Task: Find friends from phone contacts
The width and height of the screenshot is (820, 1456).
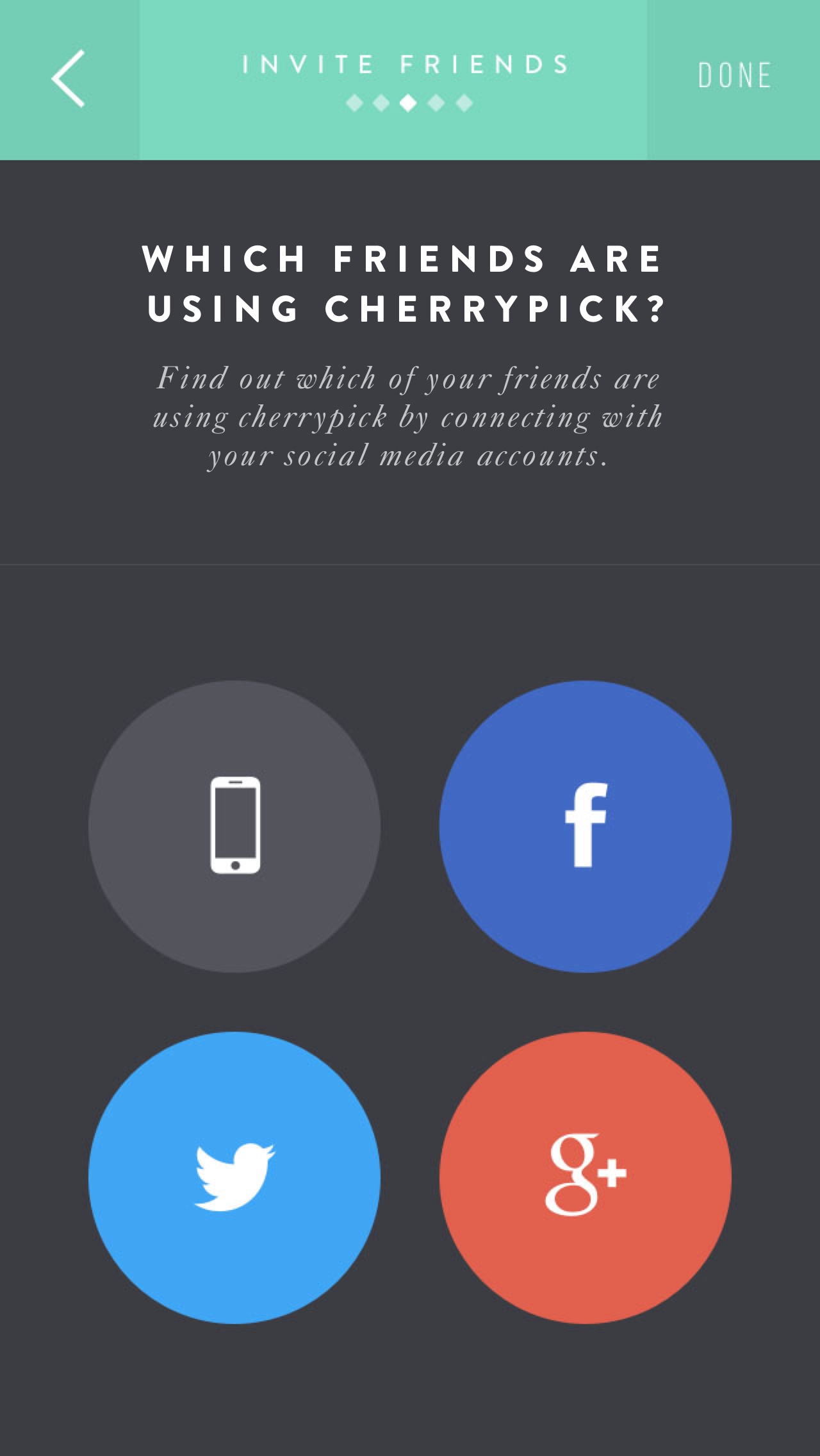Action: coord(234,826)
